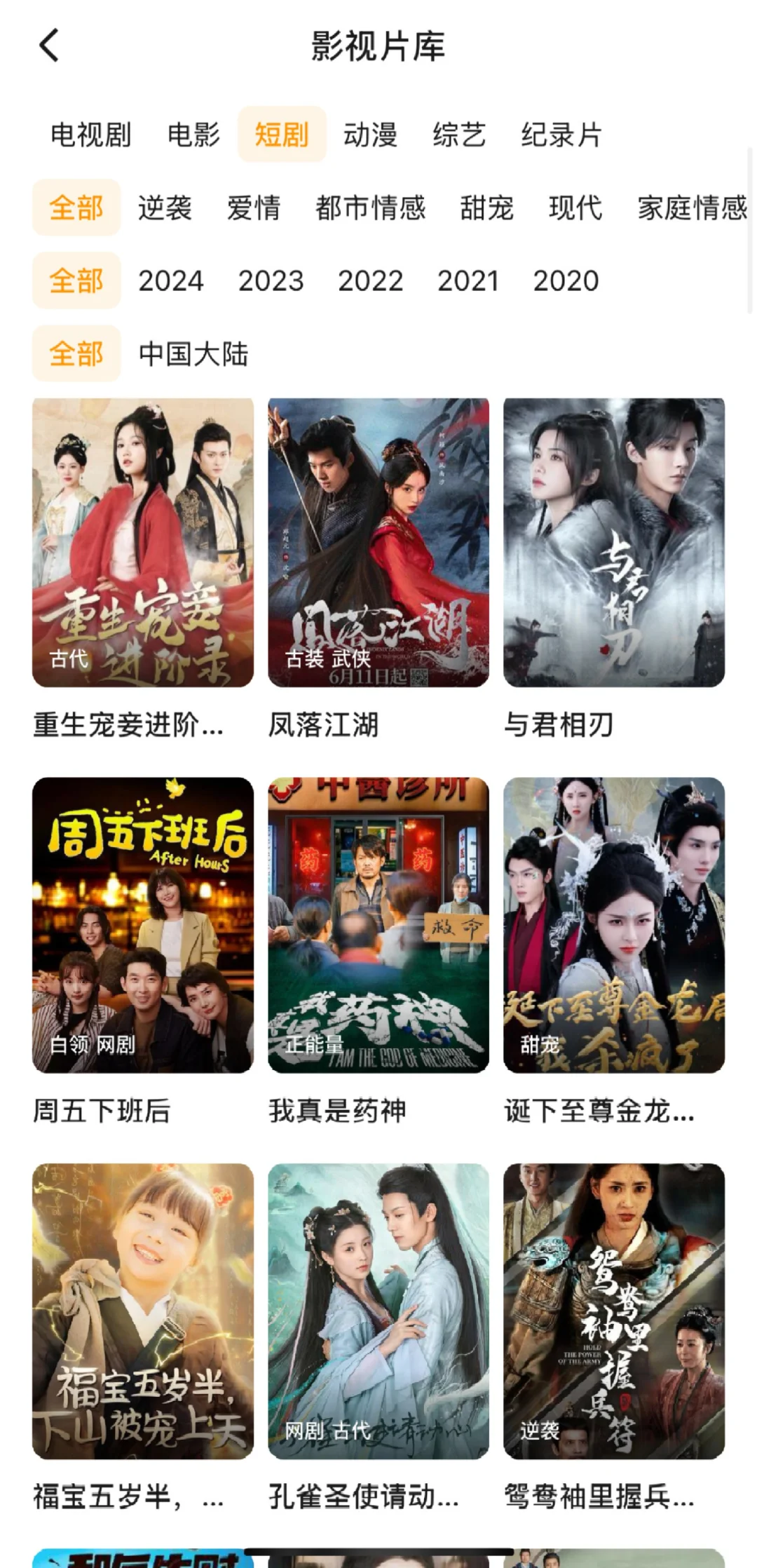This screenshot has height=1568, width=757.
Task: Choose the 爱情 genre filter
Action: [254, 208]
